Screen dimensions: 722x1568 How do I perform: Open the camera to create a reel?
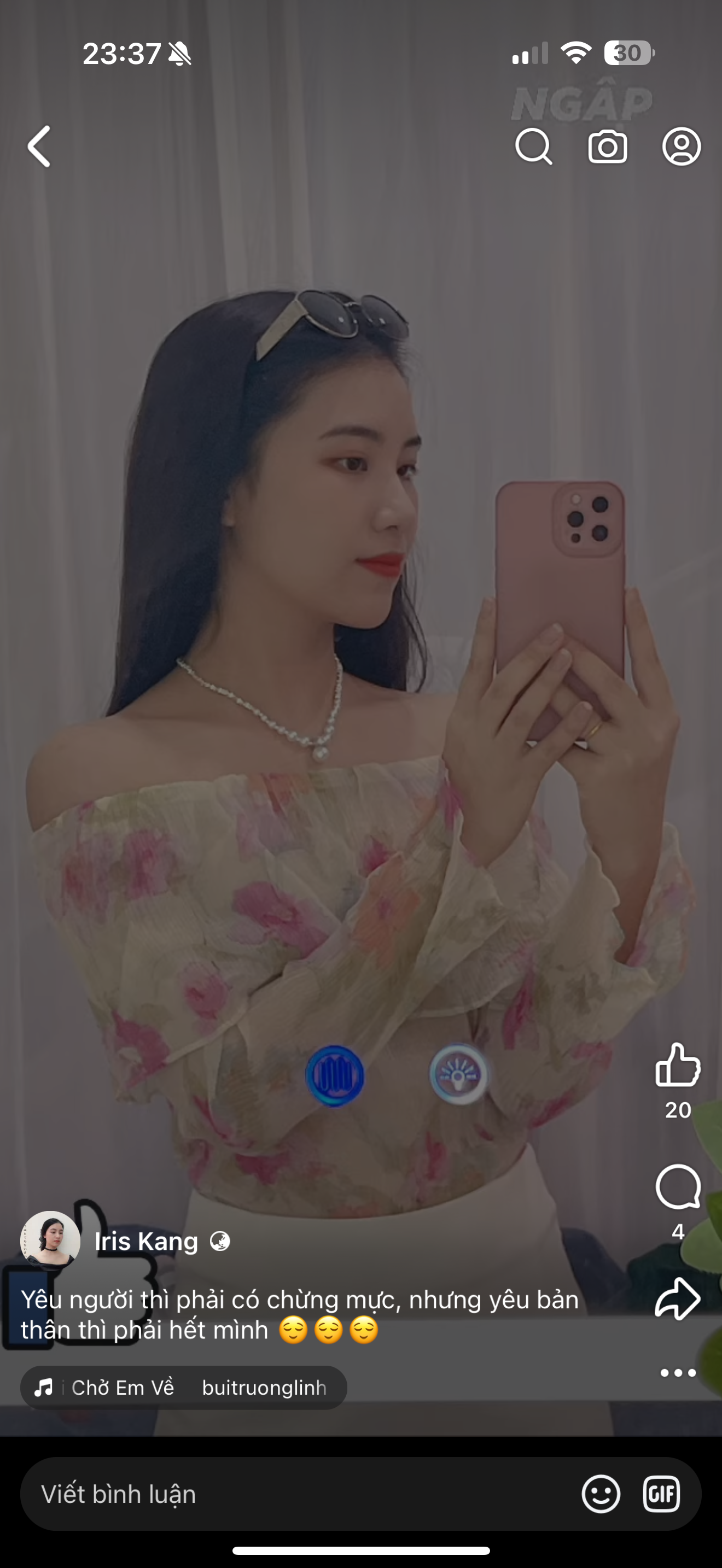(608, 147)
